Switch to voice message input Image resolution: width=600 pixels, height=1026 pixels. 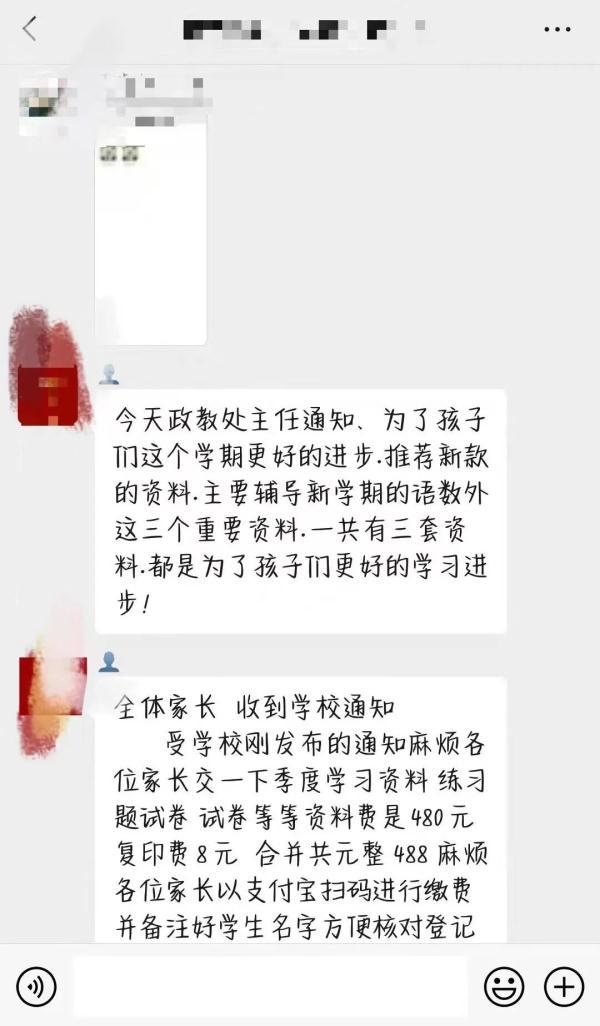tap(37, 987)
